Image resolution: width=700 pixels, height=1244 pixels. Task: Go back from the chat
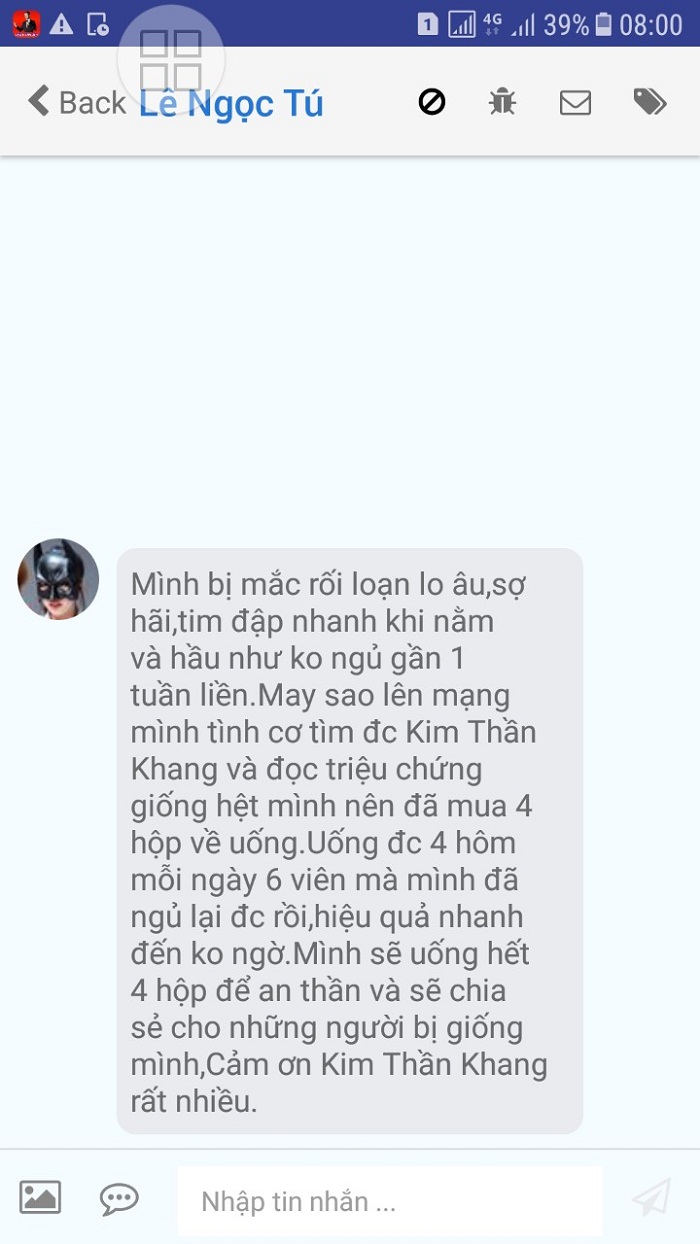tap(76, 102)
